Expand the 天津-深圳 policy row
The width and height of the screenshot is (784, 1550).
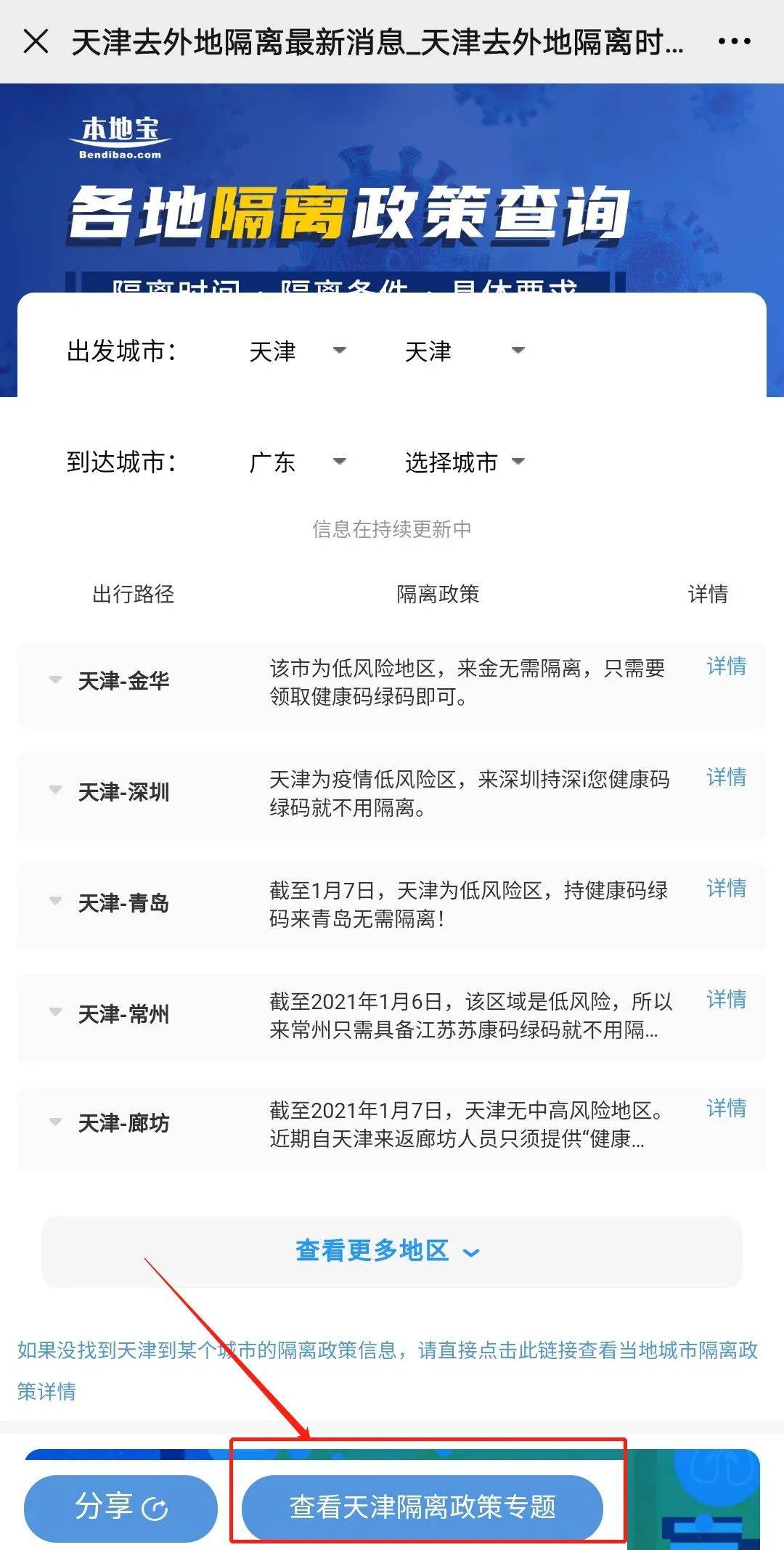pyautogui.click(x=54, y=791)
